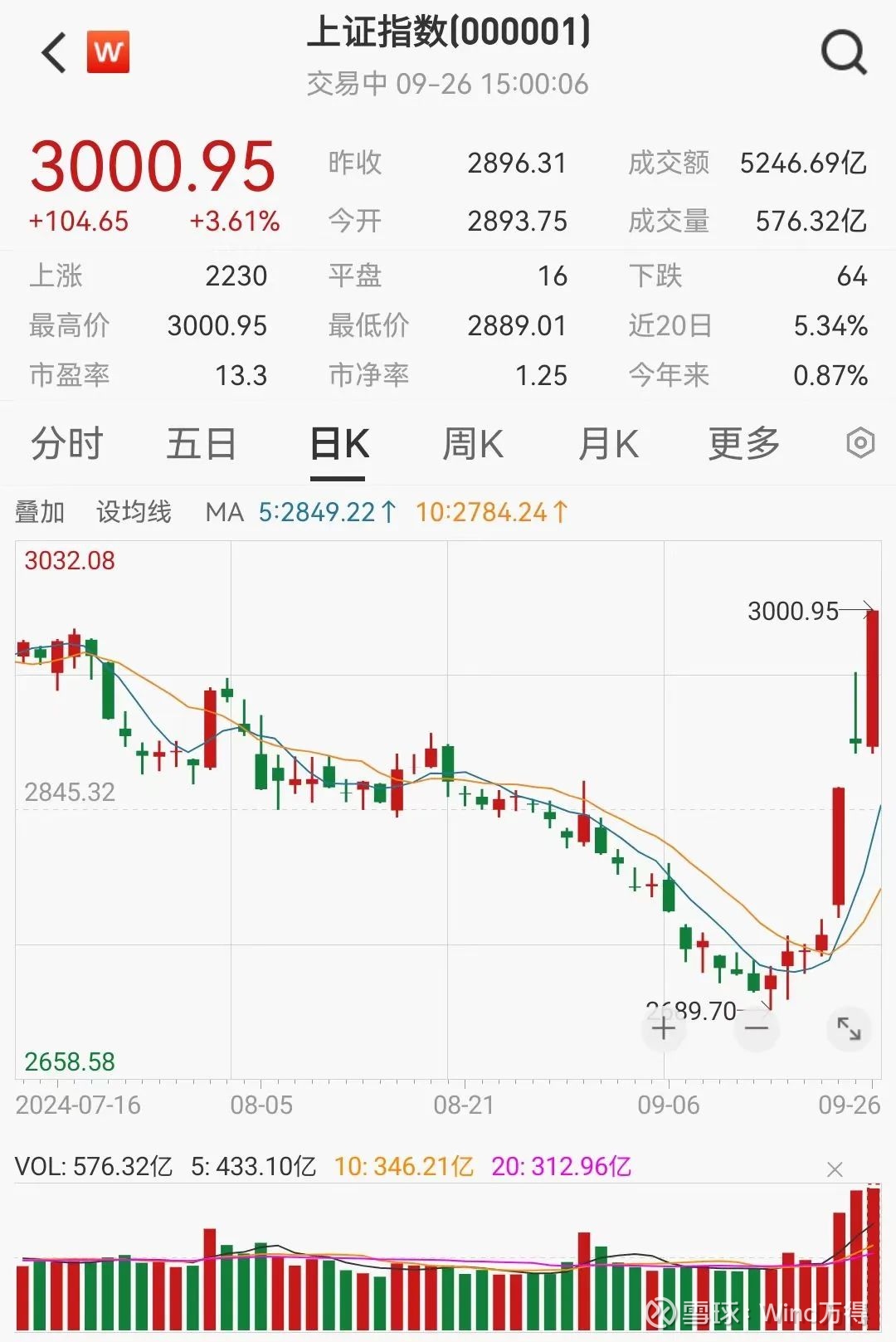This screenshot has height=1342, width=896.
Task: Open 叠加 overlay options
Action: point(42,513)
